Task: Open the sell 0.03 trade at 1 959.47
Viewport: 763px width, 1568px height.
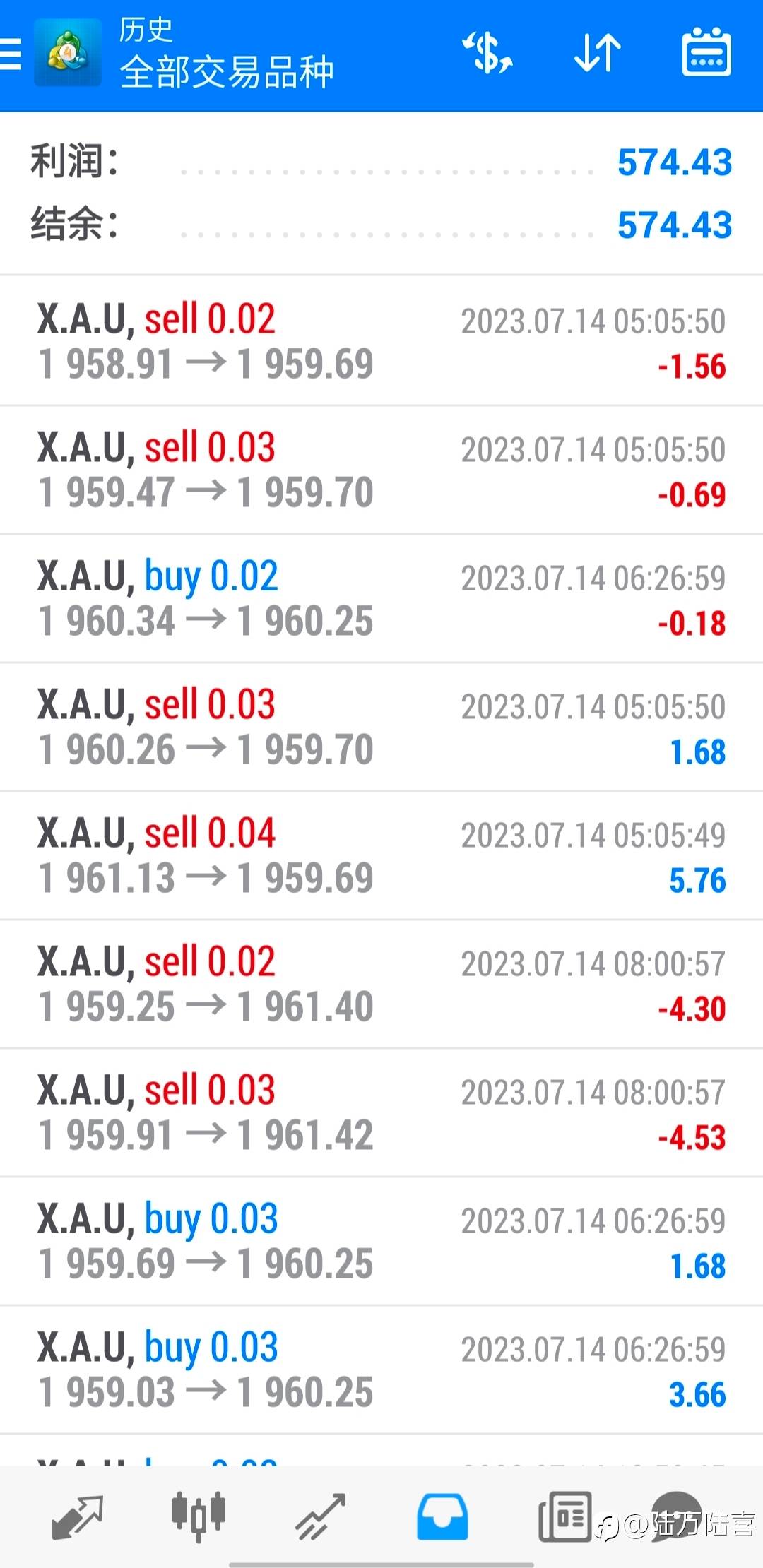Action: click(381, 470)
